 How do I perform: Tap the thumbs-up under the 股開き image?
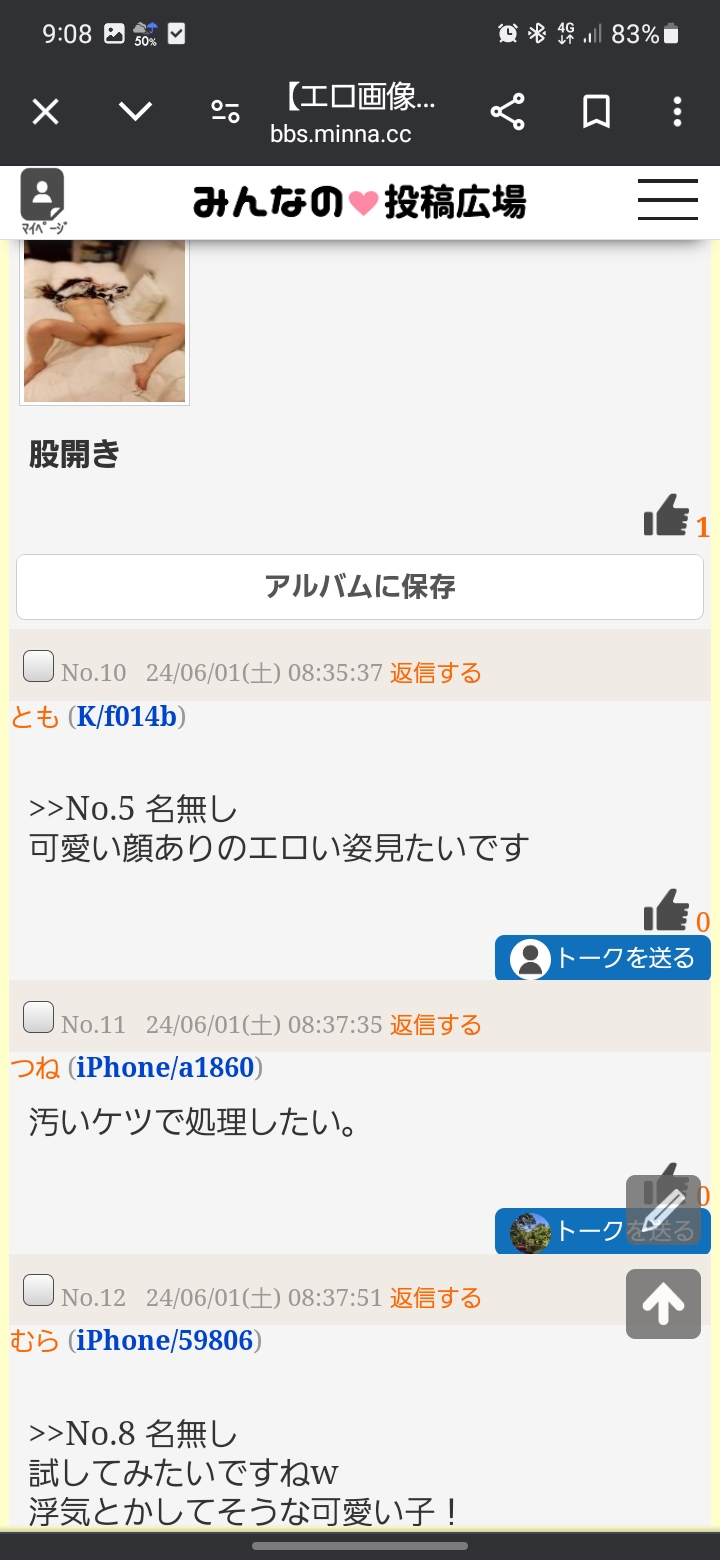[x=668, y=517]
